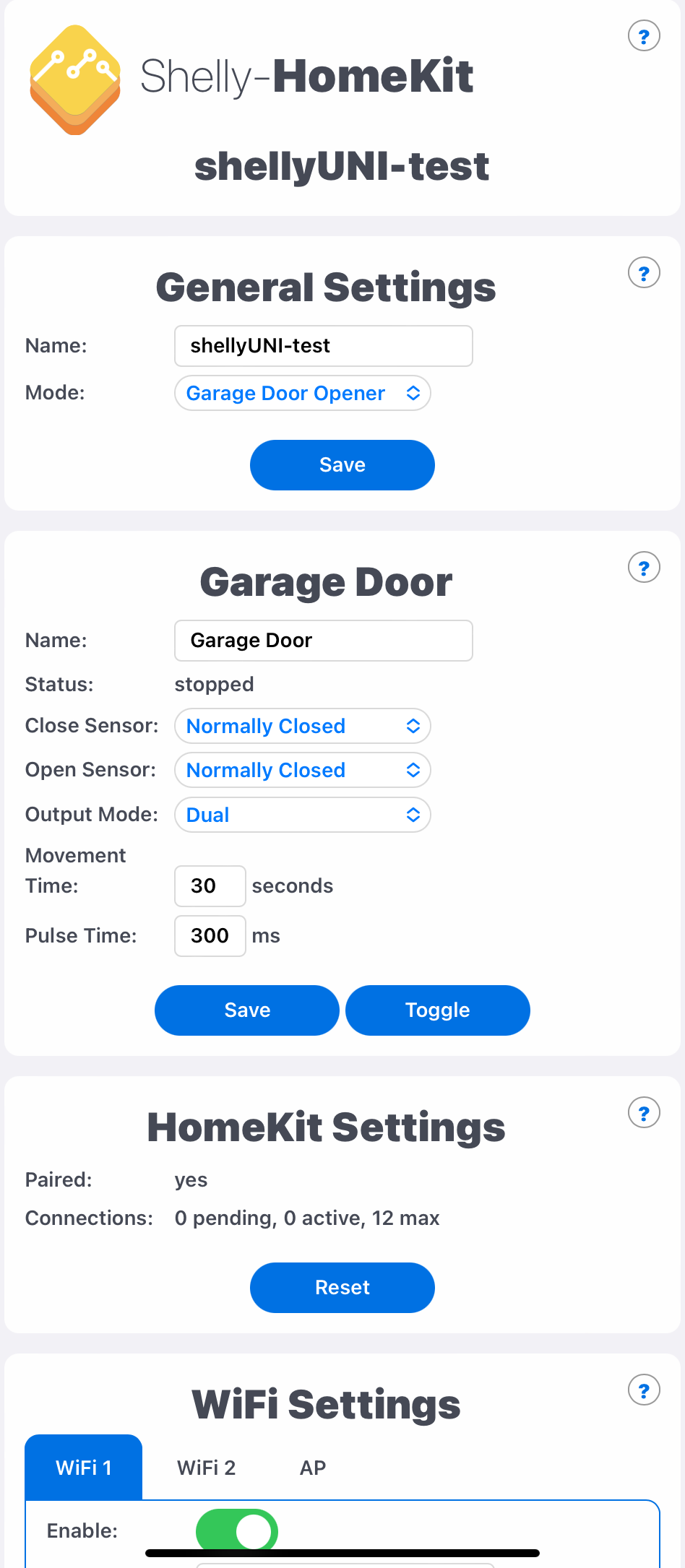The width and height of the screenshot is (685, 1568).
Task: Edit the Movement Time seconds field
Action: (x=210, y=885)
